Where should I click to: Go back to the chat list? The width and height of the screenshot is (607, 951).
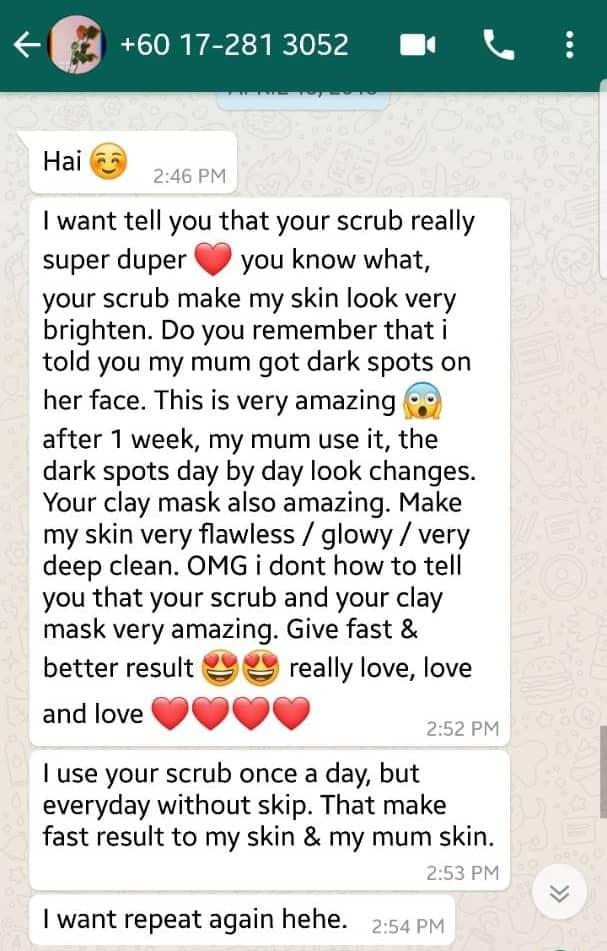pyautogui.click(x=26, y=45)
